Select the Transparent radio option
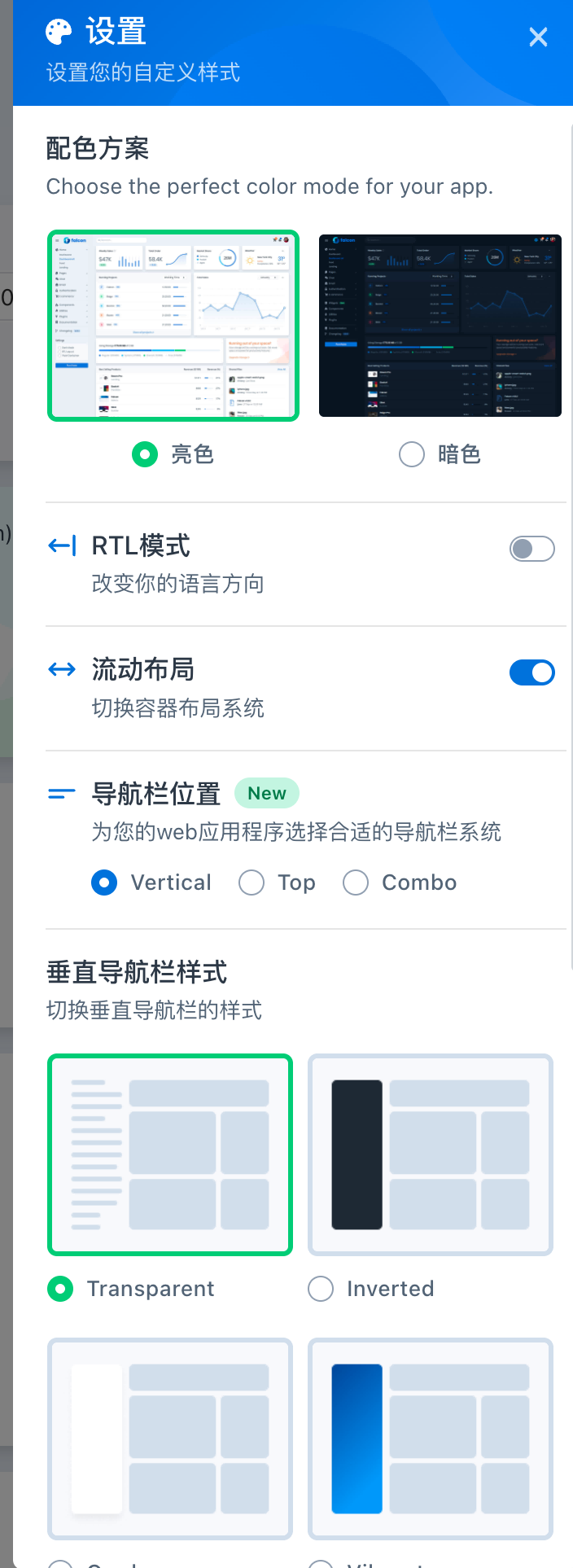 [x=60, y=1289]
